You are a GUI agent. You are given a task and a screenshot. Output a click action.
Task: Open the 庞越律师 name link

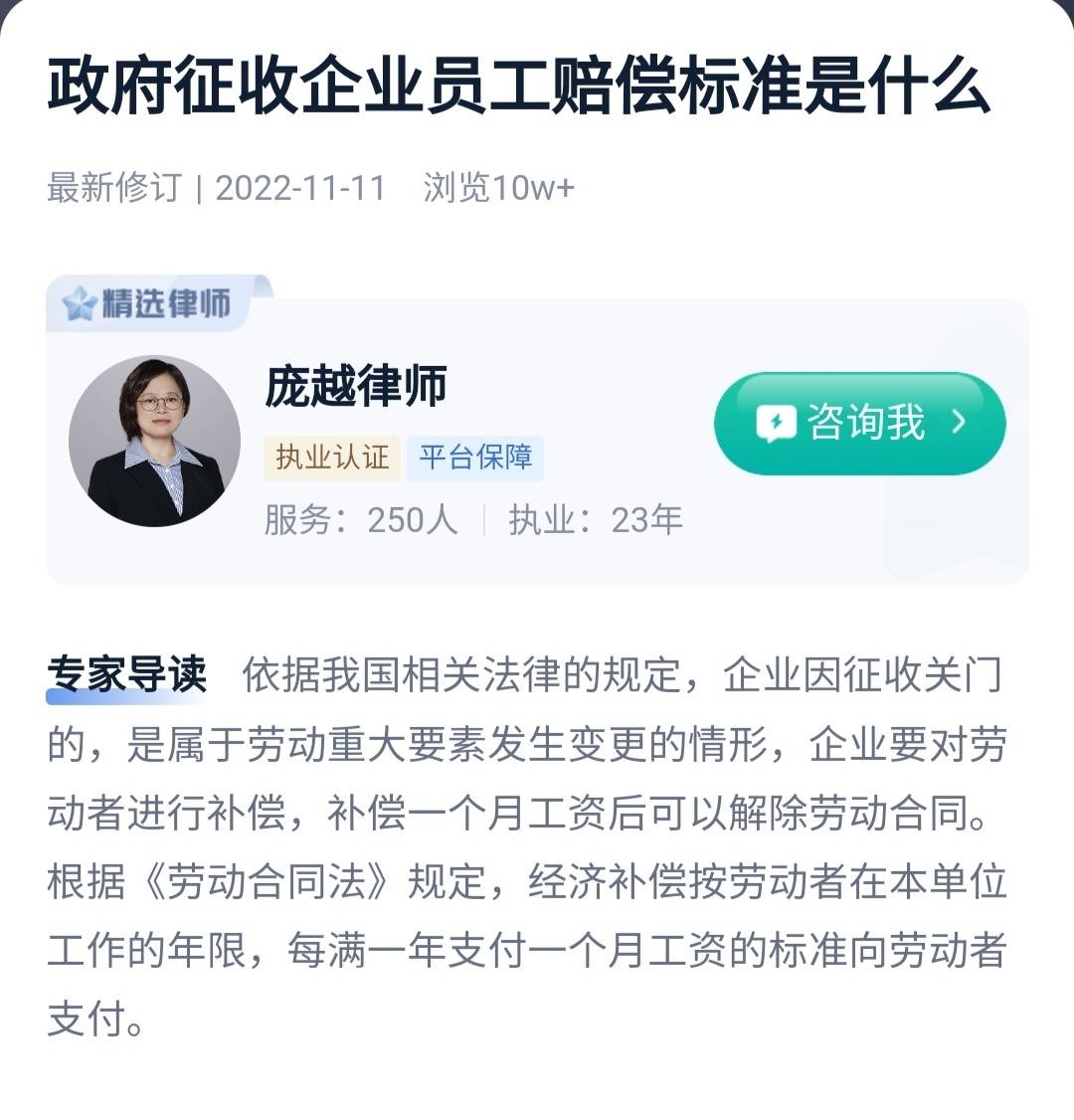point(356,387)
